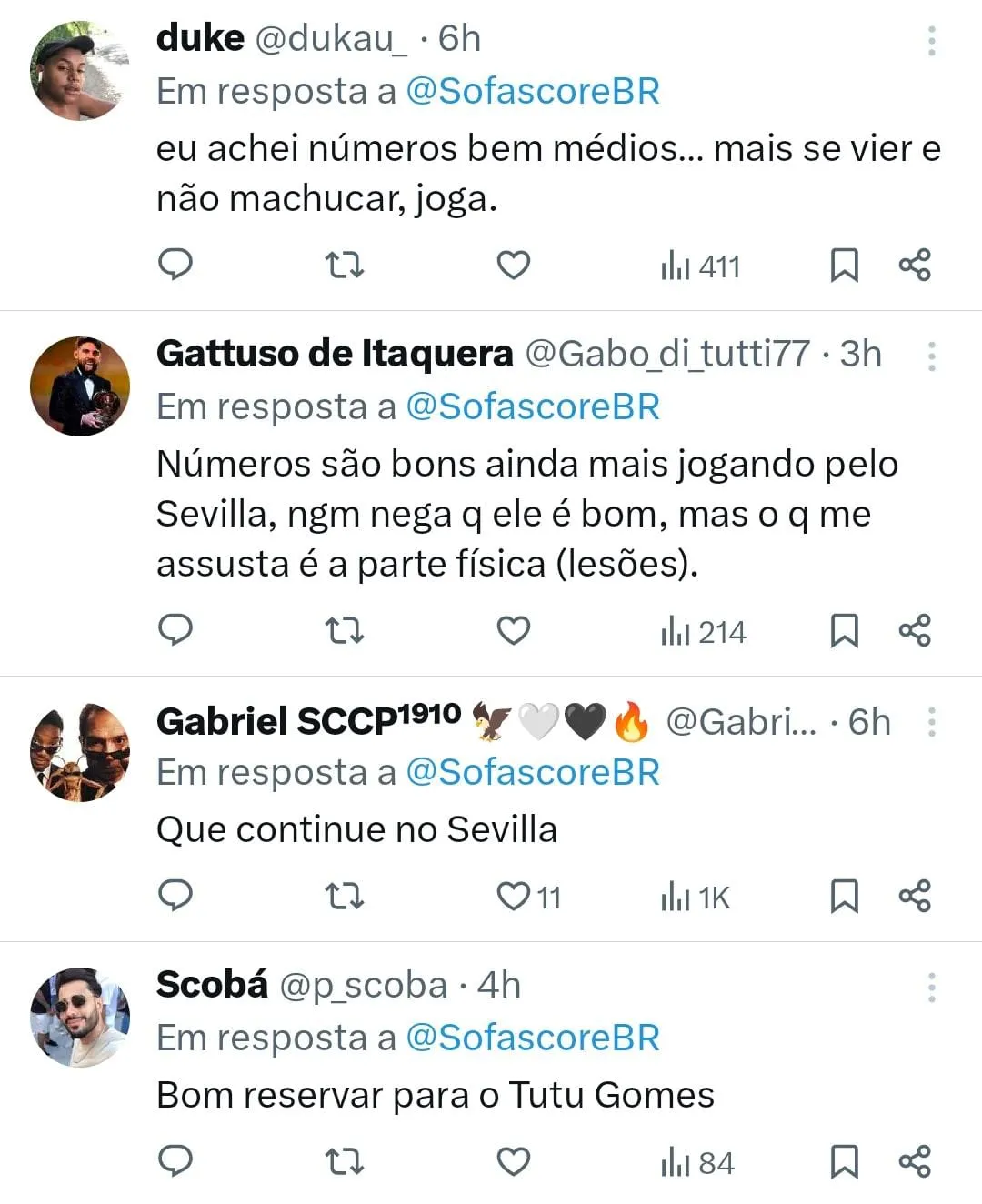Repost Gattuso de Itaquera's reply
This screenshot has width=982, height=1204.
(345, 630)
